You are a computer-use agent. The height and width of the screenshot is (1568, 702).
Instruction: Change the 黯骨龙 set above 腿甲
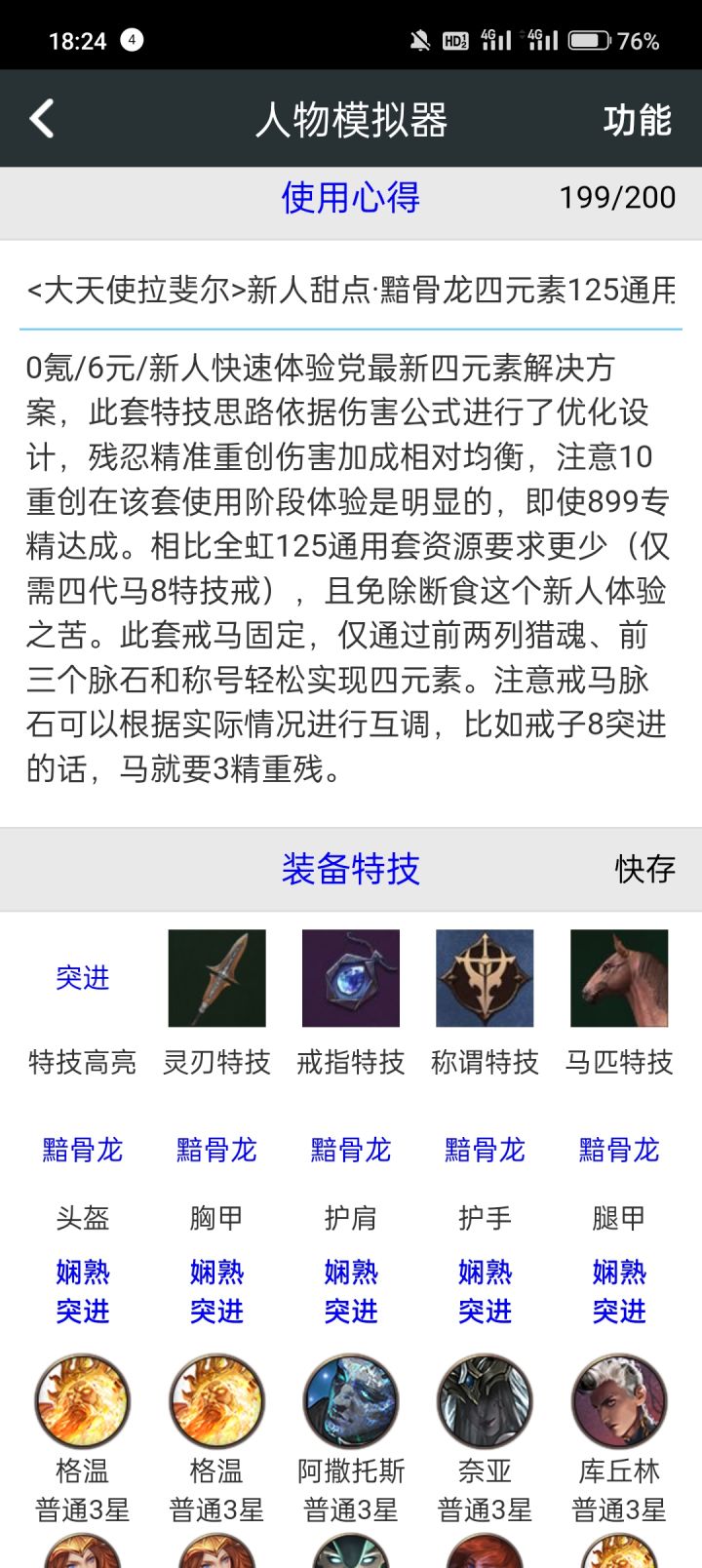619,1150
